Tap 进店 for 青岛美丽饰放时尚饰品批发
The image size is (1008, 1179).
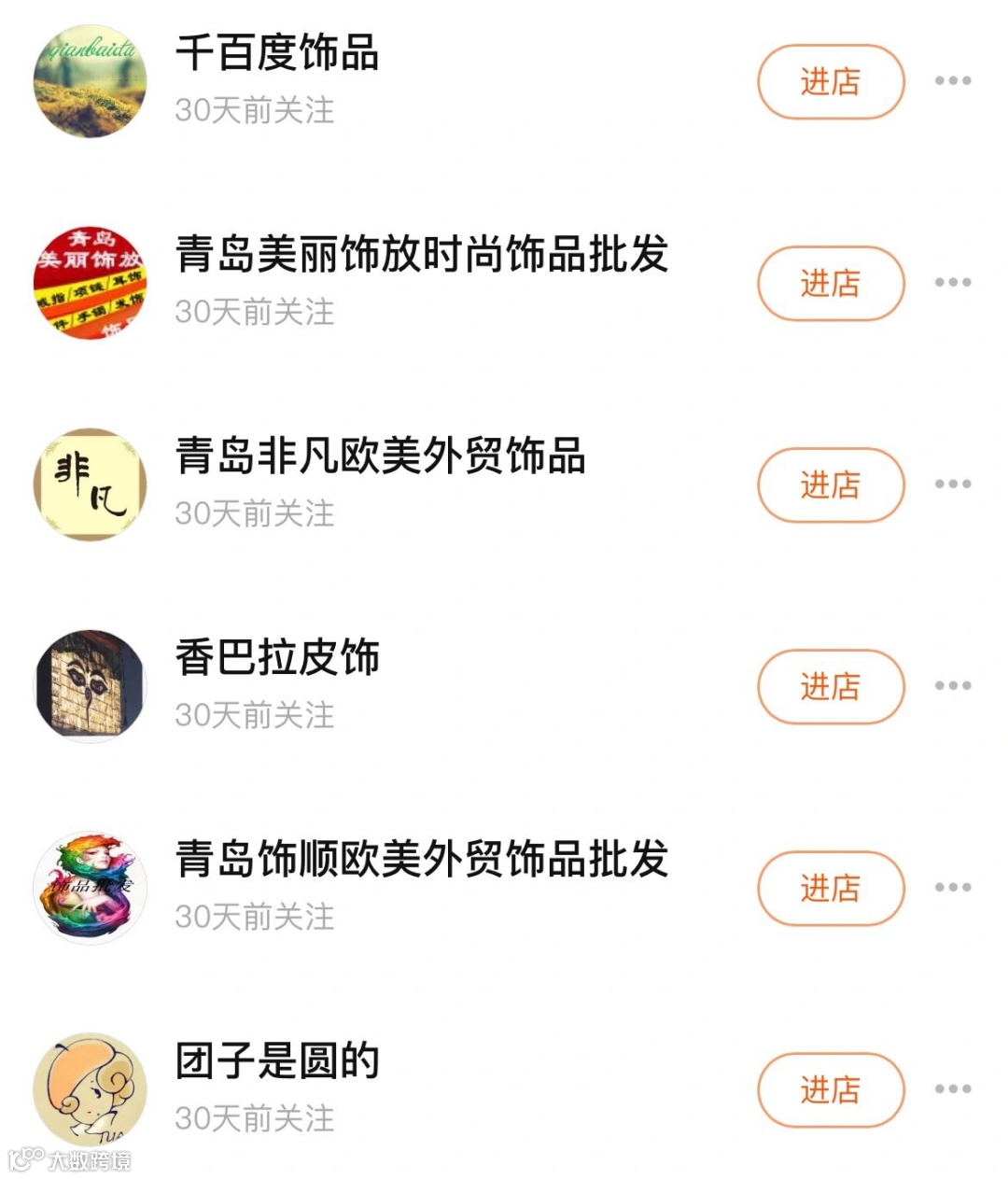tap(830, 283)
